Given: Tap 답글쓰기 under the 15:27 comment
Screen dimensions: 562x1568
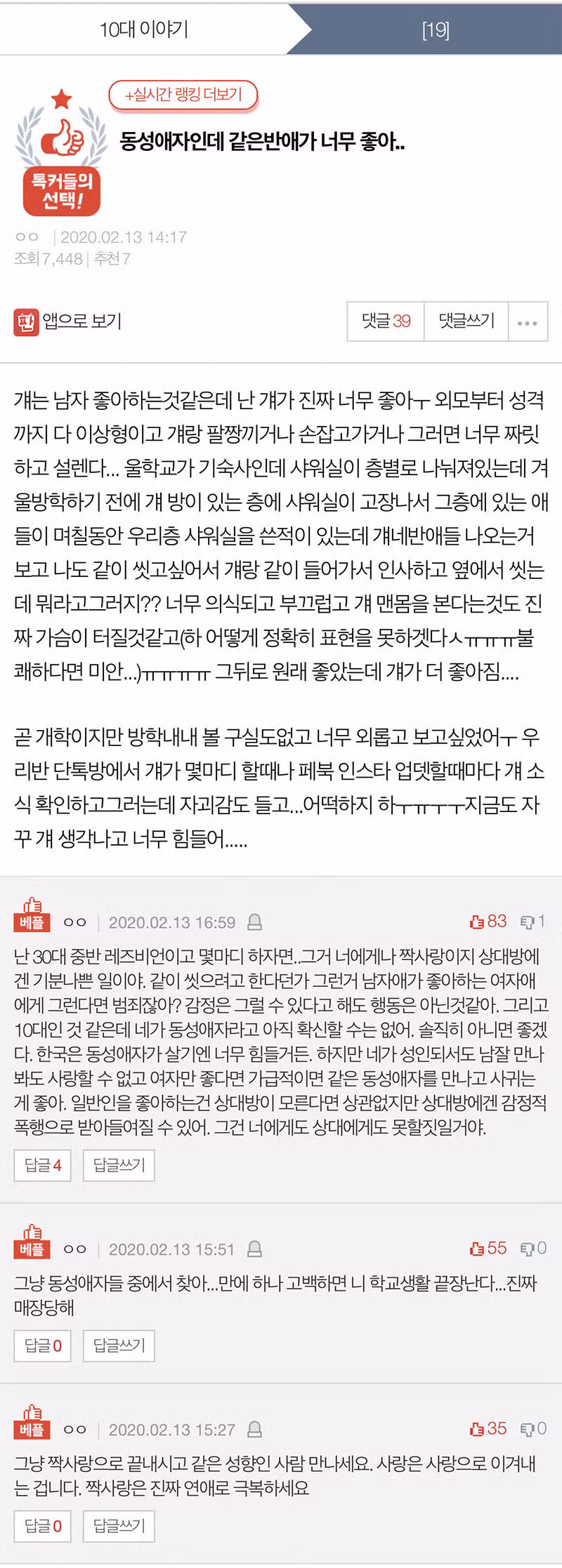Looking at the screenshot, I should (x=119, y=1526).
